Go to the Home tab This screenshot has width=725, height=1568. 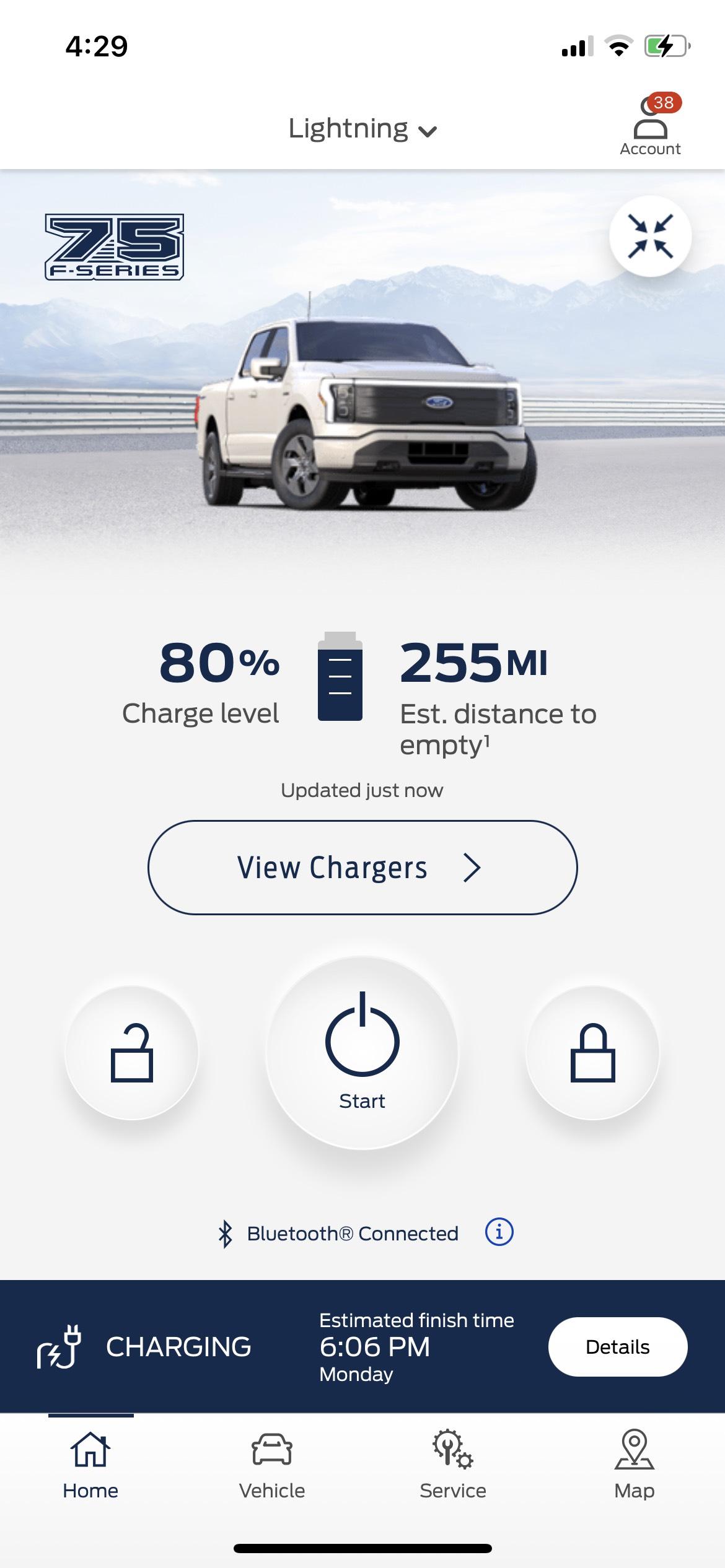(90, 1465)
